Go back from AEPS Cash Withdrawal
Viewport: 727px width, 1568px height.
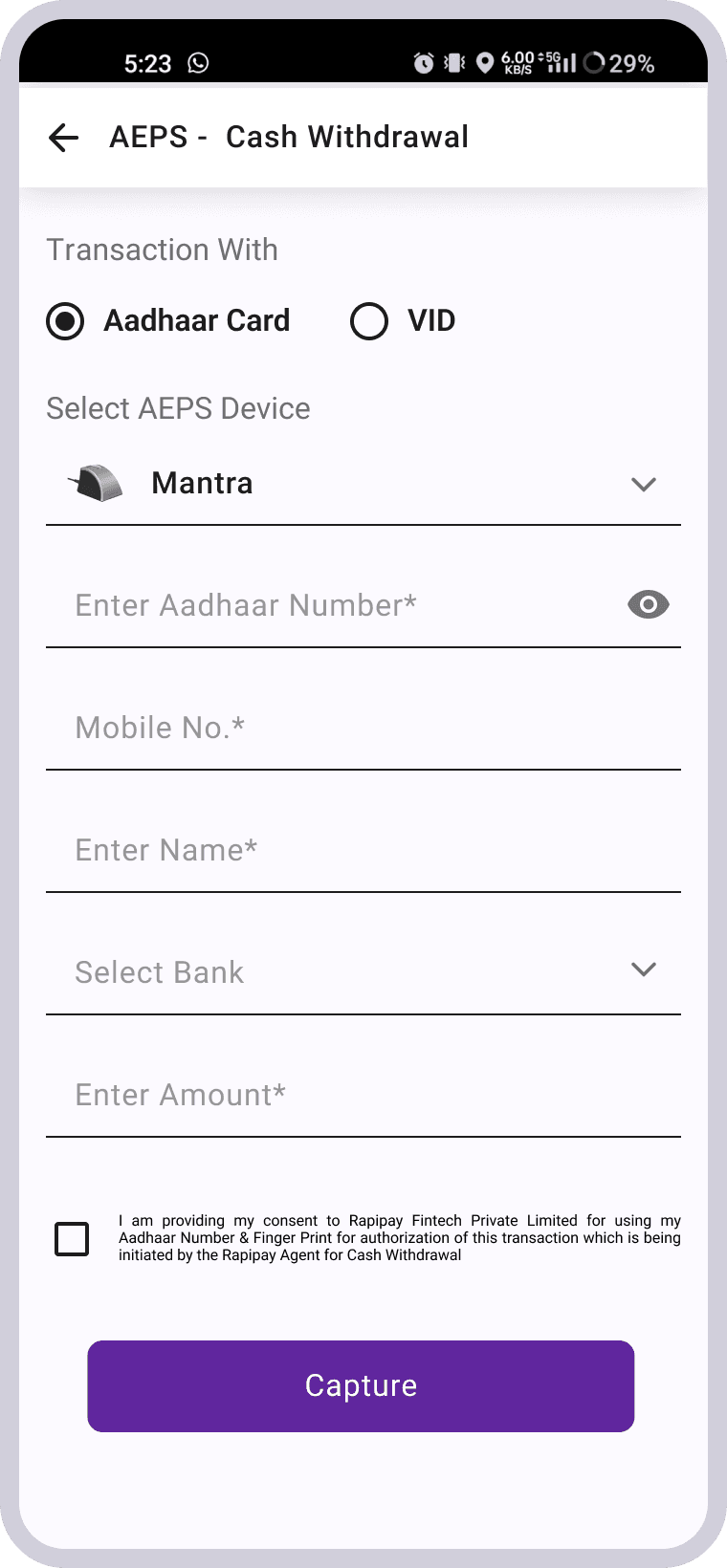(63, 138)
